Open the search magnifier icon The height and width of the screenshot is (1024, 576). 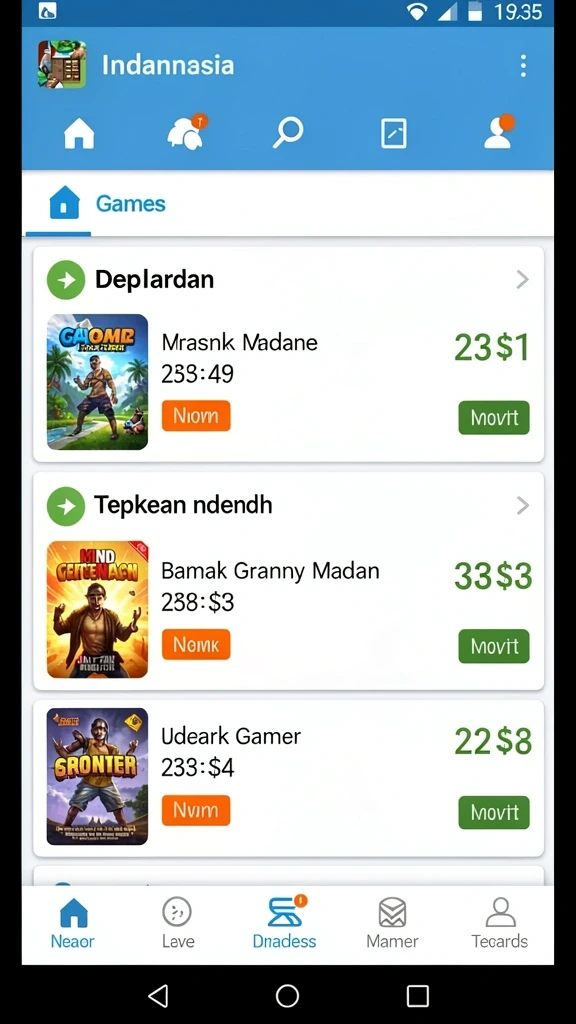tap(287, 133)
